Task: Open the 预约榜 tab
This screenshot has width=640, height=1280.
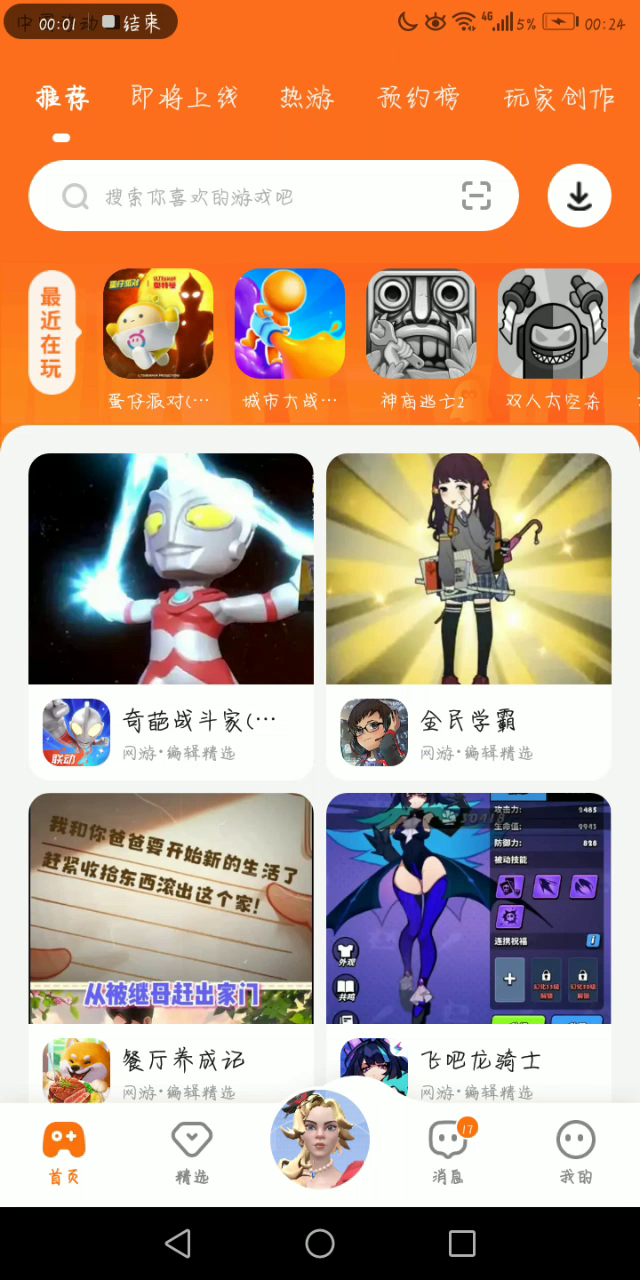Action: point(419,98)
